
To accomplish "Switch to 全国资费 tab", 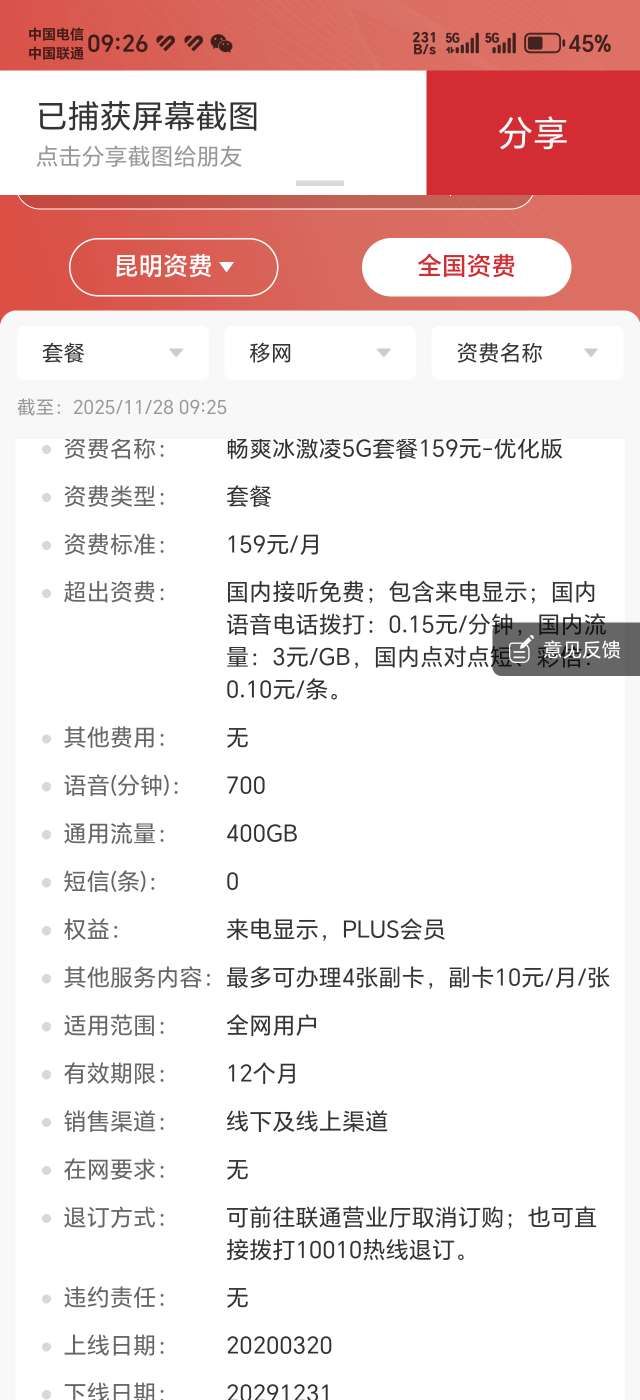I will 466,267.
